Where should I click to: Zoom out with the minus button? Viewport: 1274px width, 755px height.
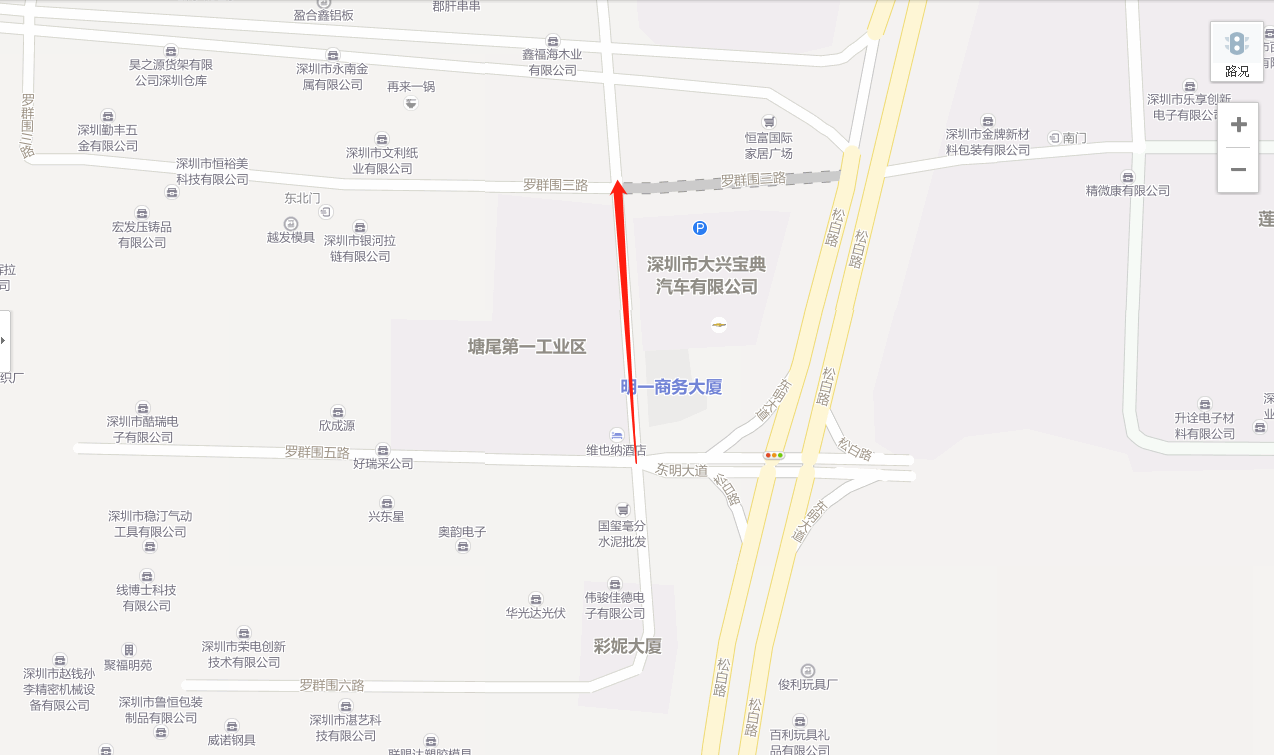(x=1238, y=169)
